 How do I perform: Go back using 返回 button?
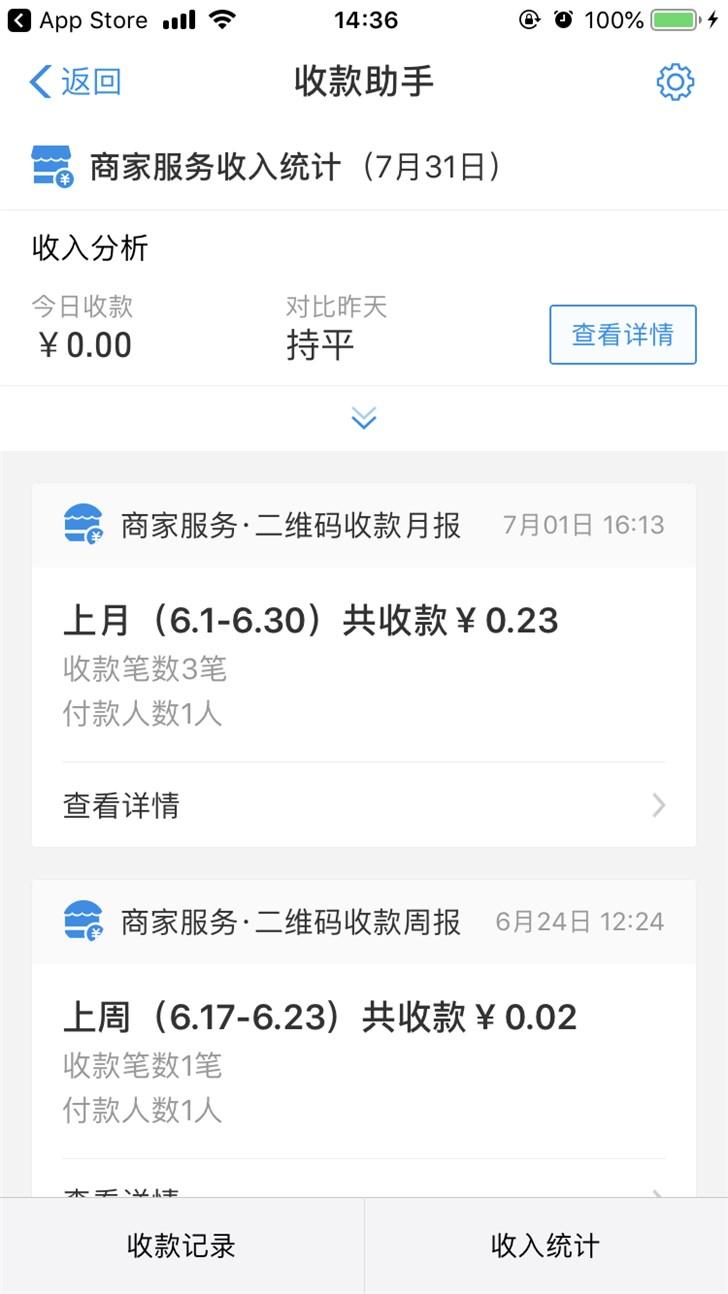tap(75, 82)
